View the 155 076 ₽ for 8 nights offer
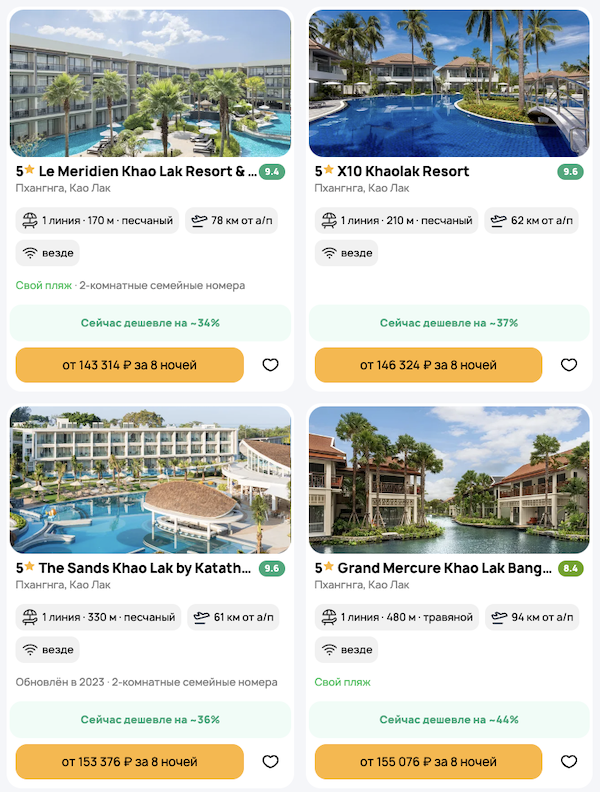Viewport: 600px width, 792px height. pyautogui.click(x=428, y=762)
